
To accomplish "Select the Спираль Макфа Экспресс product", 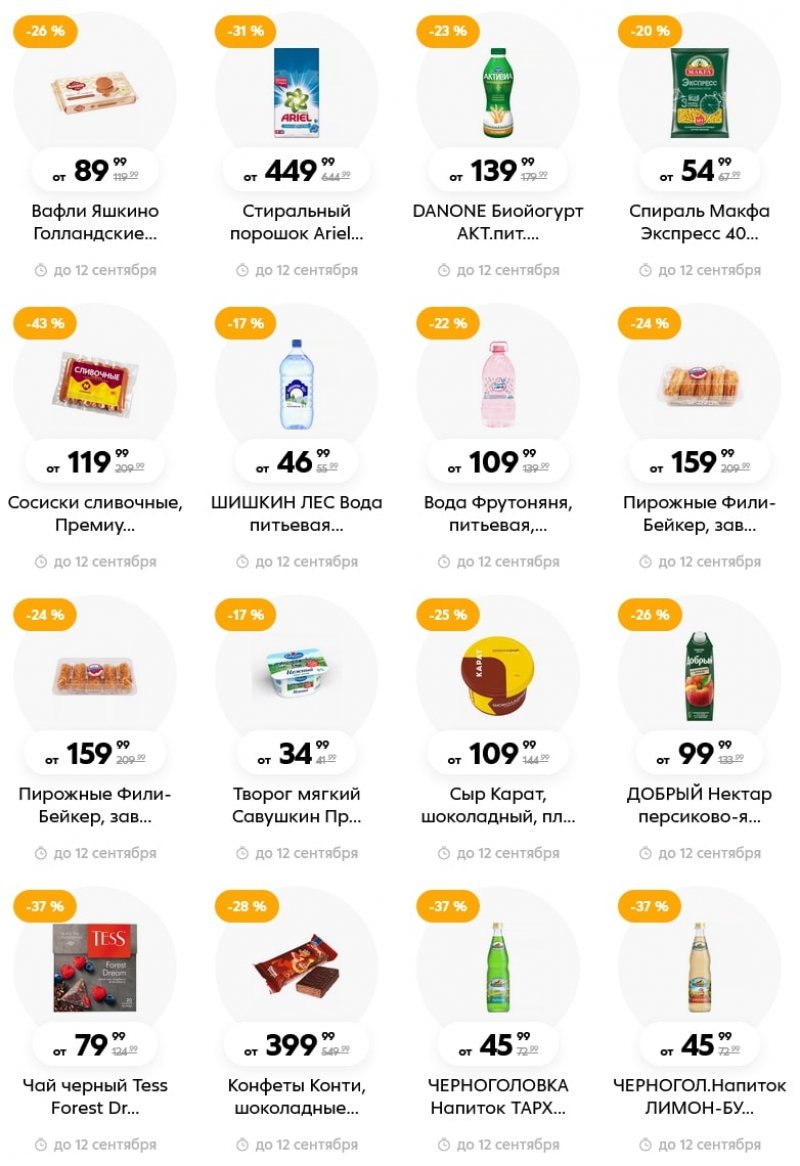I will click(x=699, y=93).
